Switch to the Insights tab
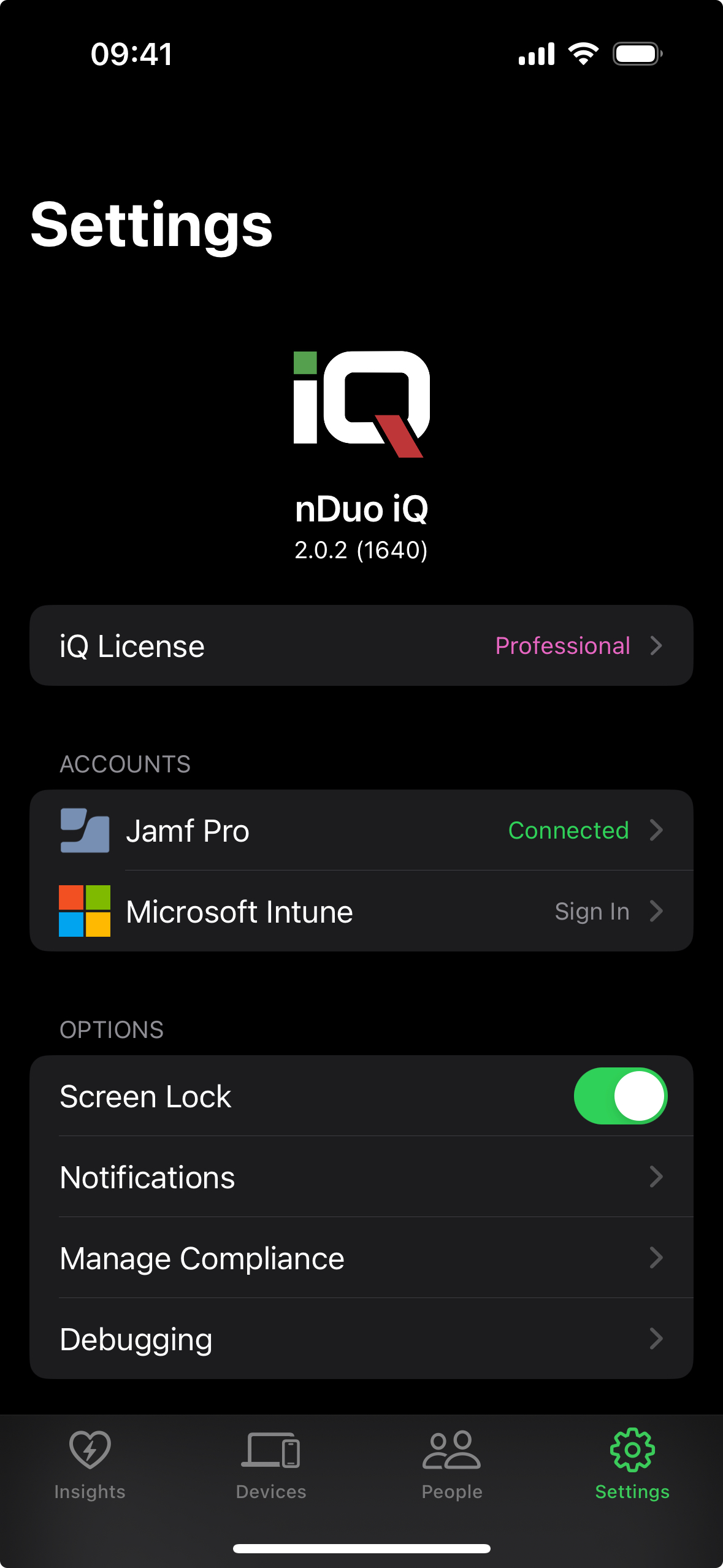Image resolution: width=723 pixels, height=1568 pixels. click(x=90, y=1464)
